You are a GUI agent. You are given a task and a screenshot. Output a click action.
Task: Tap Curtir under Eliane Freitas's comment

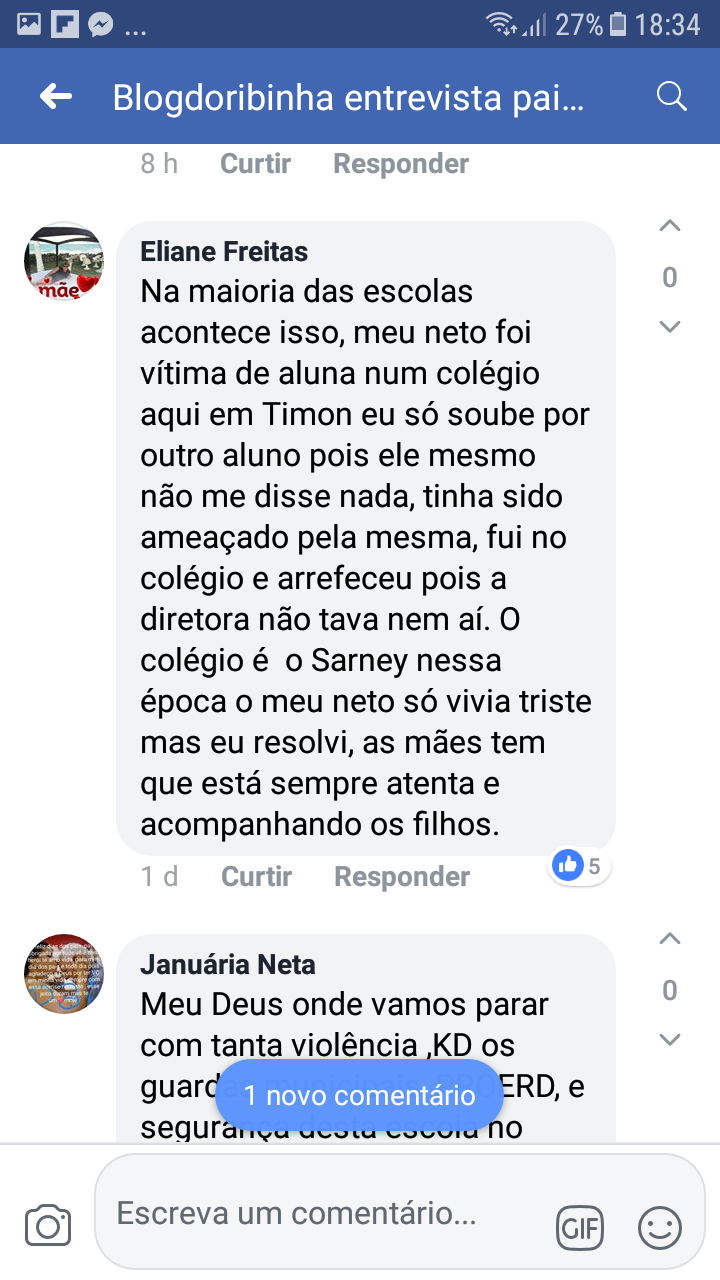coord(256,877)
